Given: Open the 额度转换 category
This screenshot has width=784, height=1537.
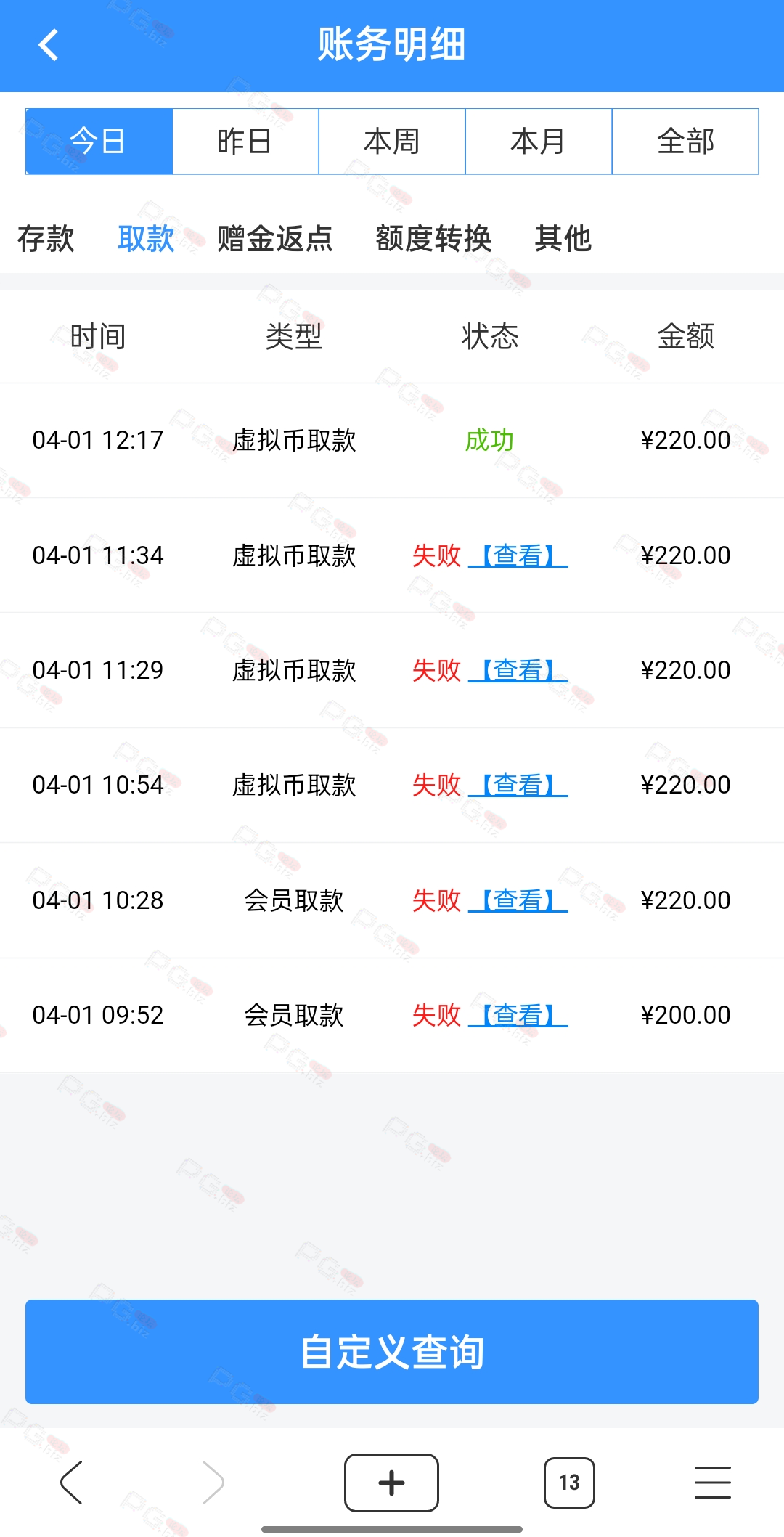Looking at the screenshot, I should [433, 238].
